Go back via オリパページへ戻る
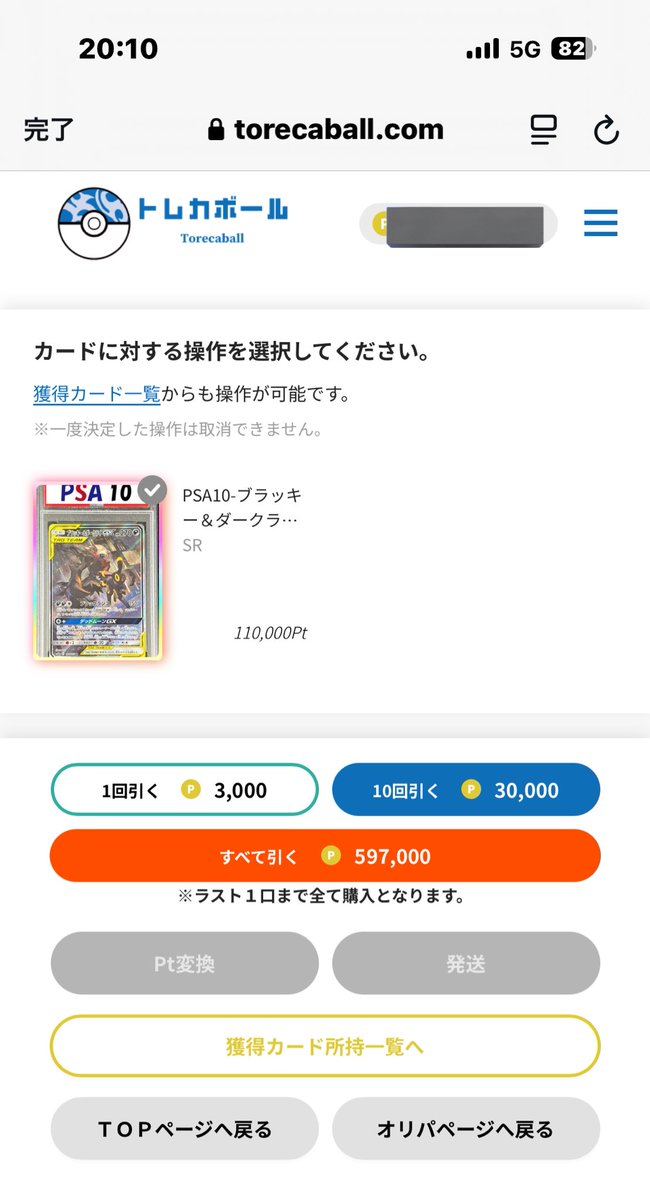Image resolution: width=650 pixels, height=1200 pixels. click(x=466, y=1129)
